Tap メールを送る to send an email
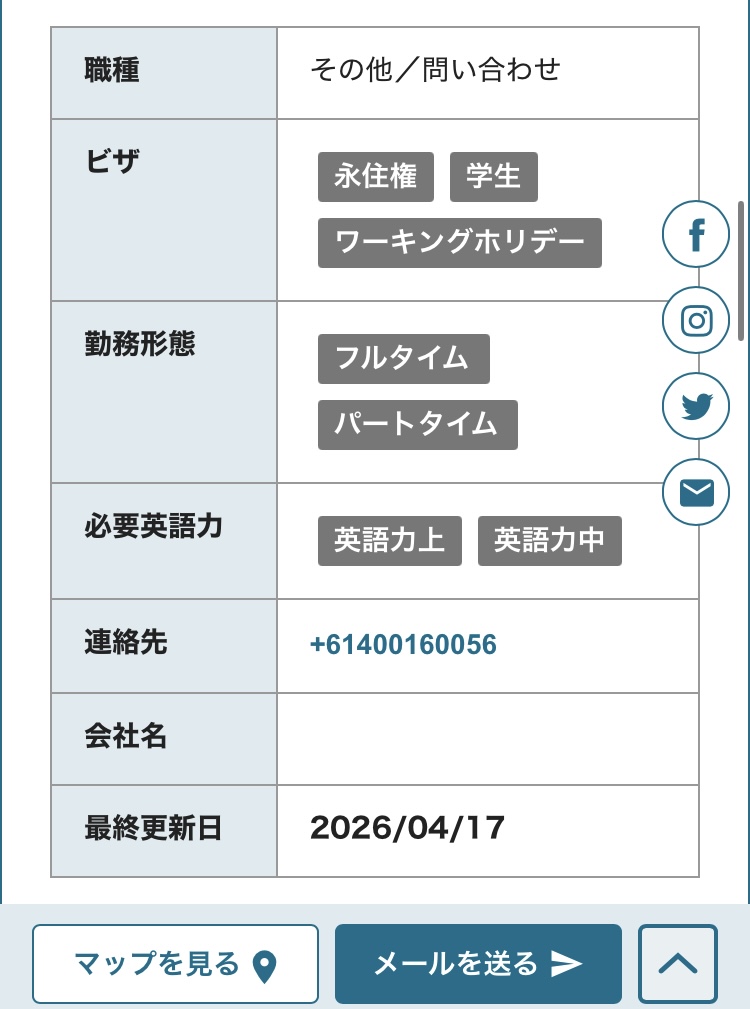The height and width of the screenshot is (1009, 750). [478, 964]
